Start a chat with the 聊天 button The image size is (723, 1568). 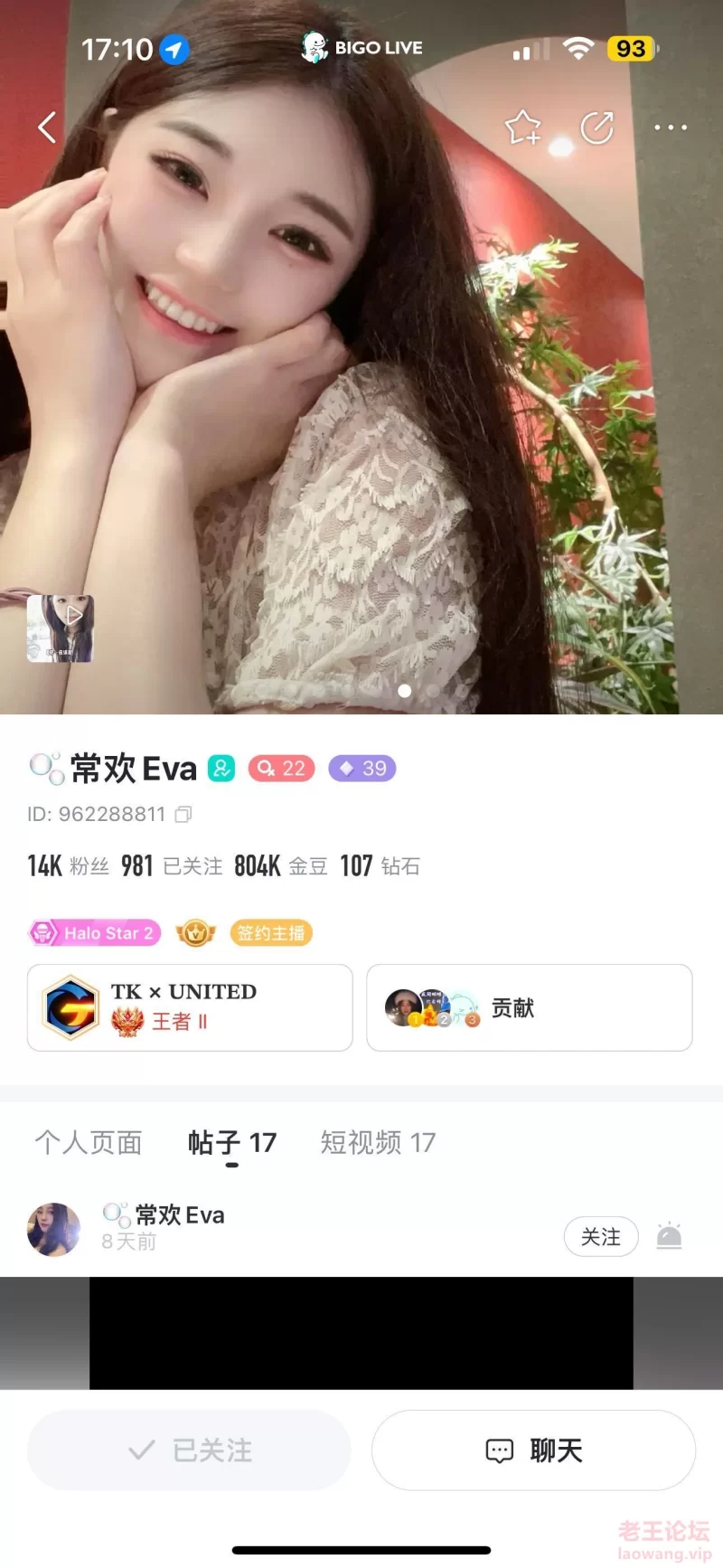click(x=534, y=1450)
